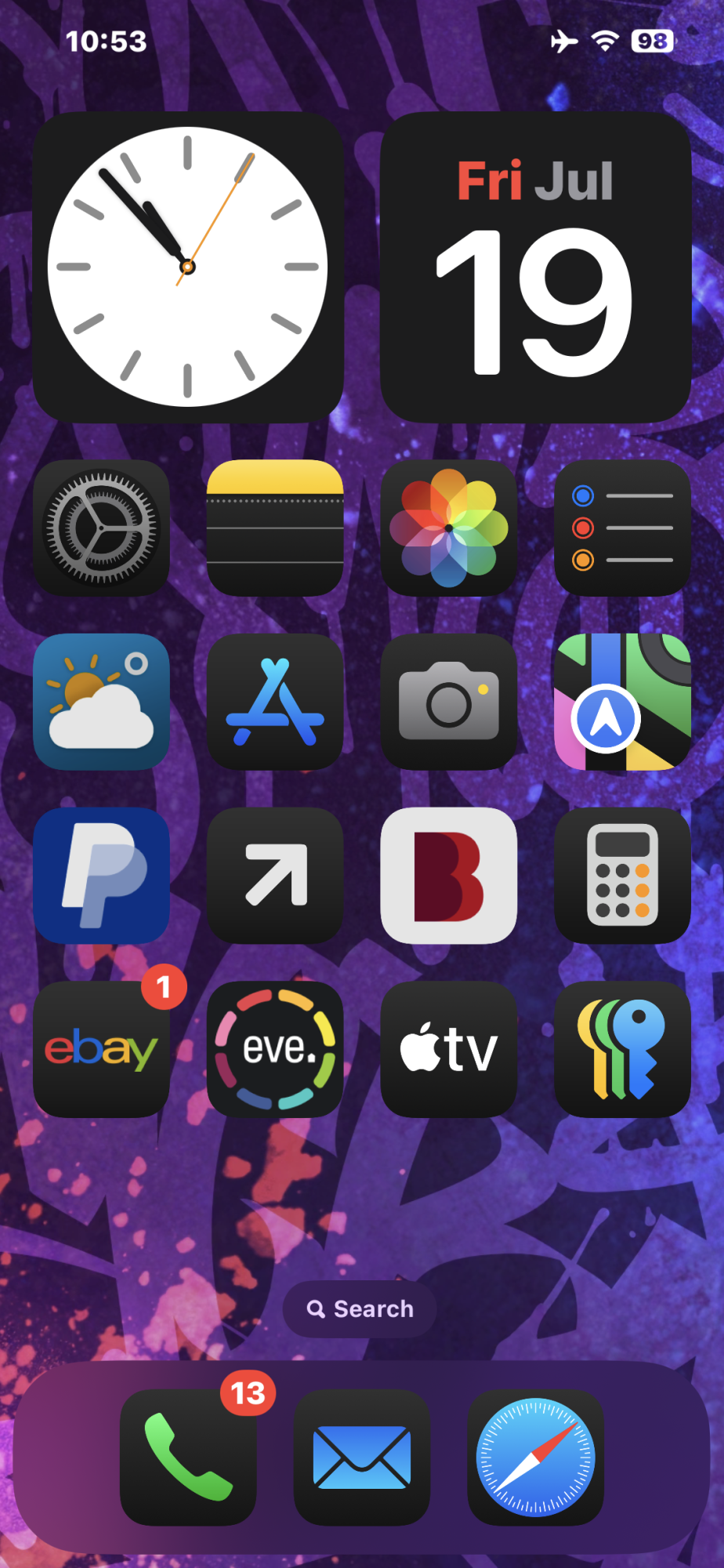Launch Safari from the dock

click(x=536, y=1457)
